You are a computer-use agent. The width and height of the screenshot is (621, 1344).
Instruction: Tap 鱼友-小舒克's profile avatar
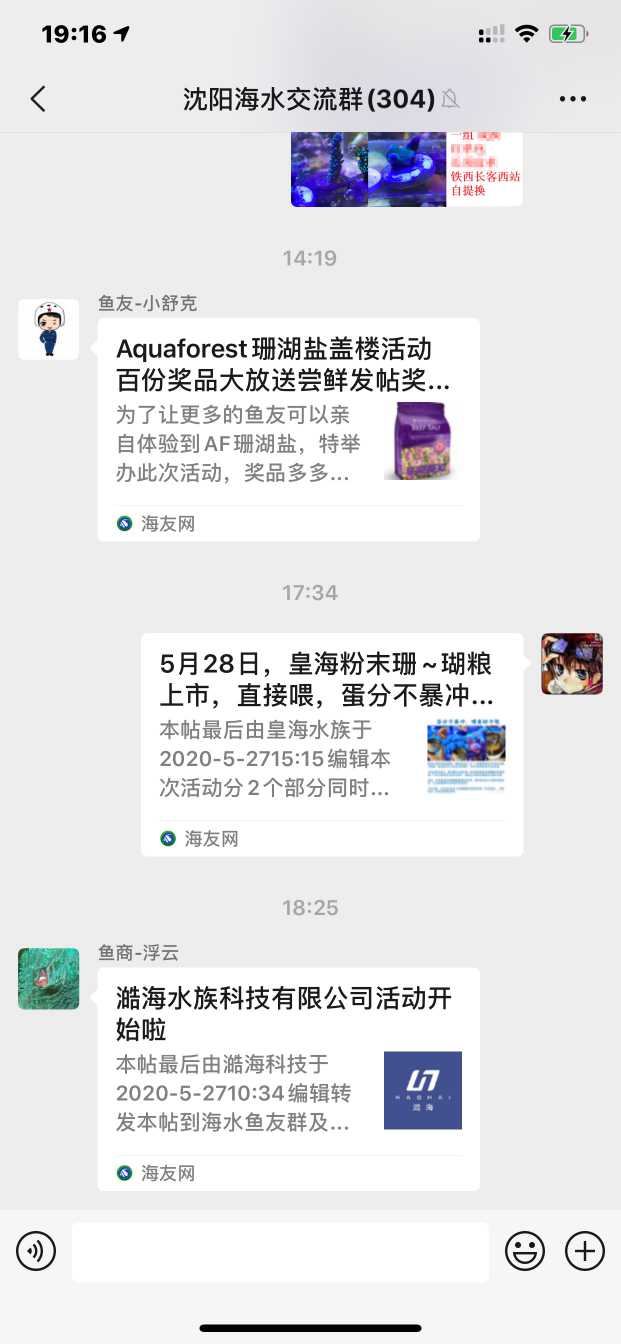click(49, 329)
